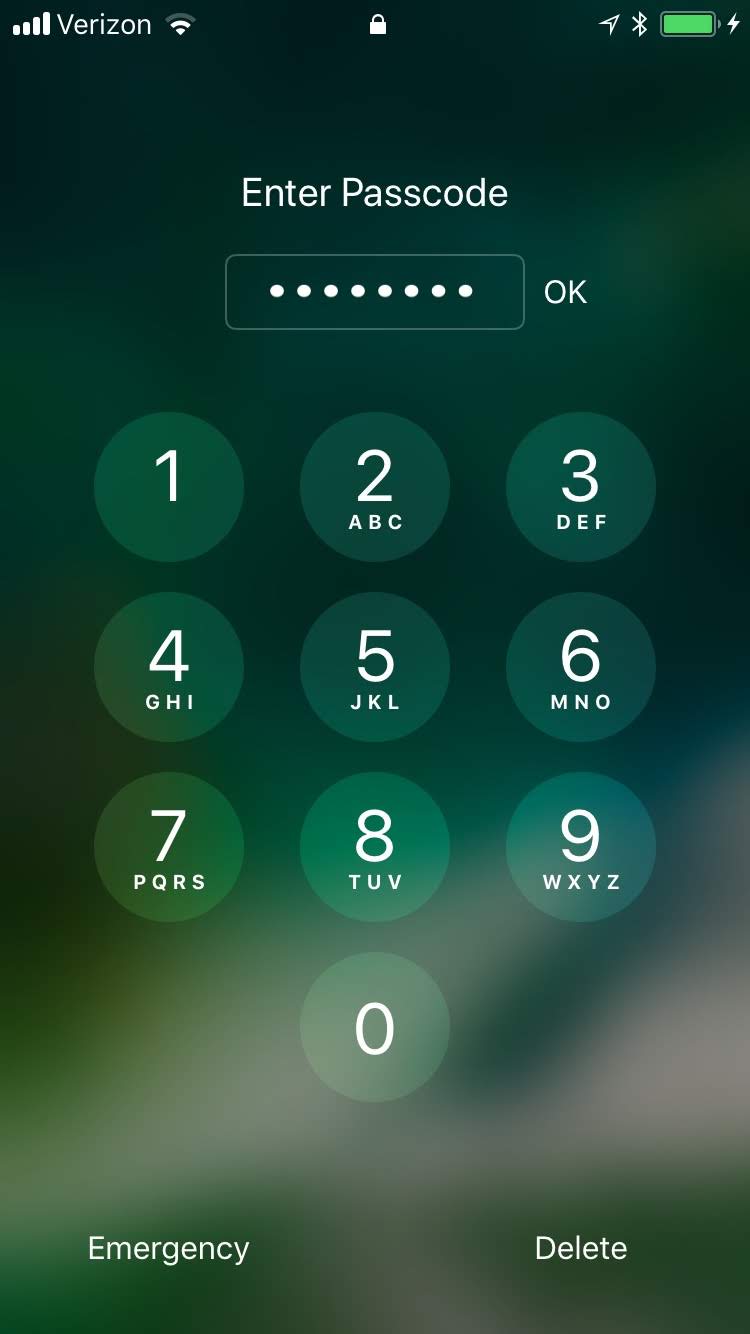
Task: Open the Emergency call screen
Action: tap(168, 1248)
